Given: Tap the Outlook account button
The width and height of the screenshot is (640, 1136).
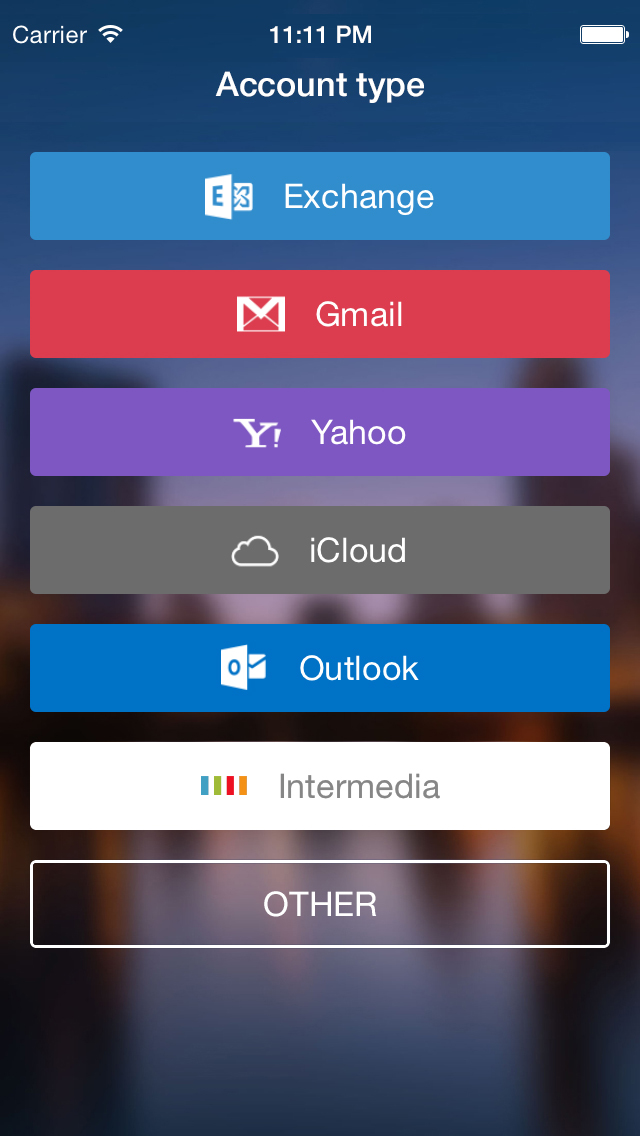Looking at the screenshot, I should 320,668.
